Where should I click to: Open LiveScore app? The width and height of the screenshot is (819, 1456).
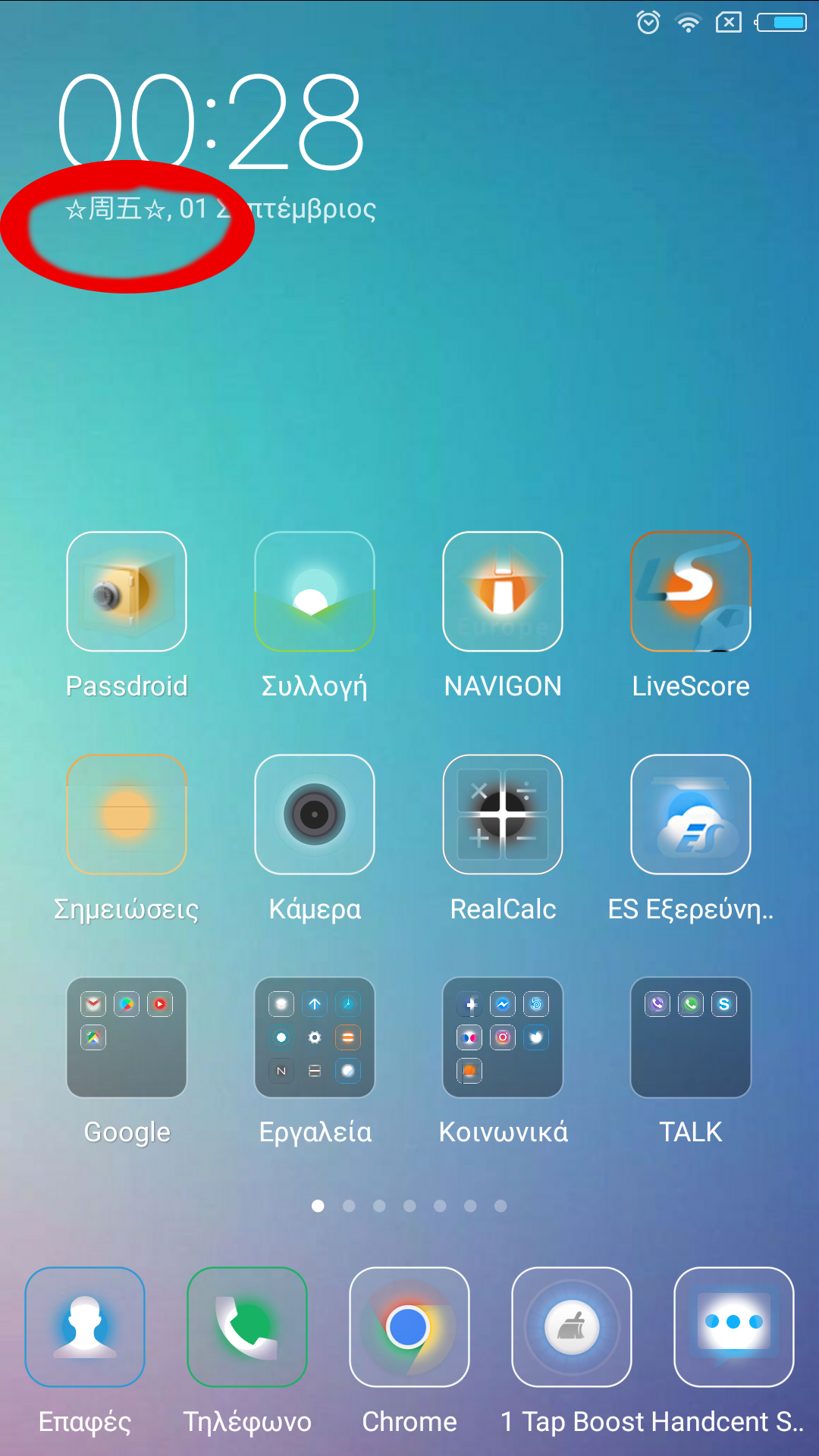pyautogui.click(x=691, y=591)
